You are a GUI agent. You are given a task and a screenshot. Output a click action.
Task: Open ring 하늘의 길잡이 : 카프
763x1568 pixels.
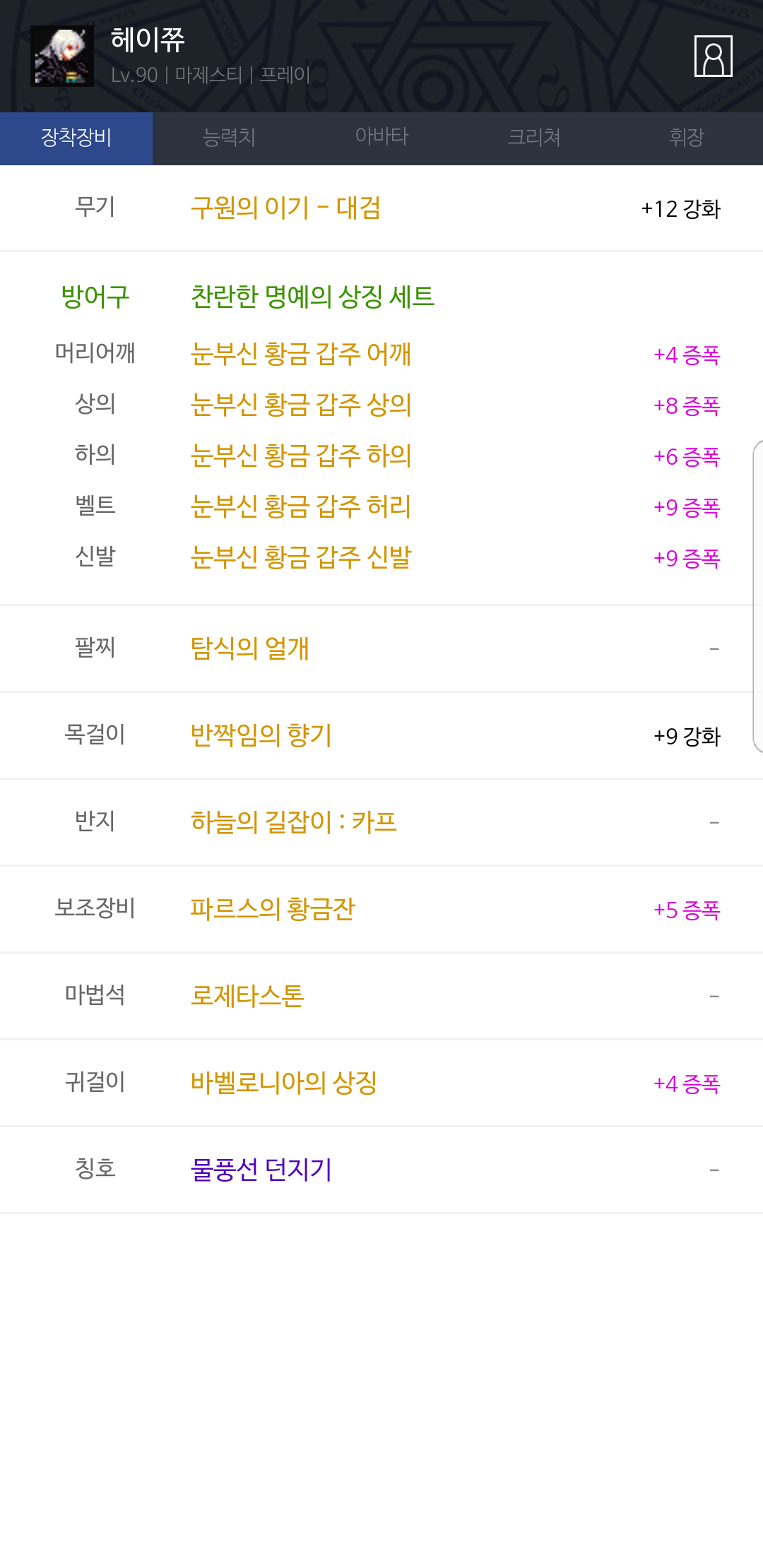294,821
